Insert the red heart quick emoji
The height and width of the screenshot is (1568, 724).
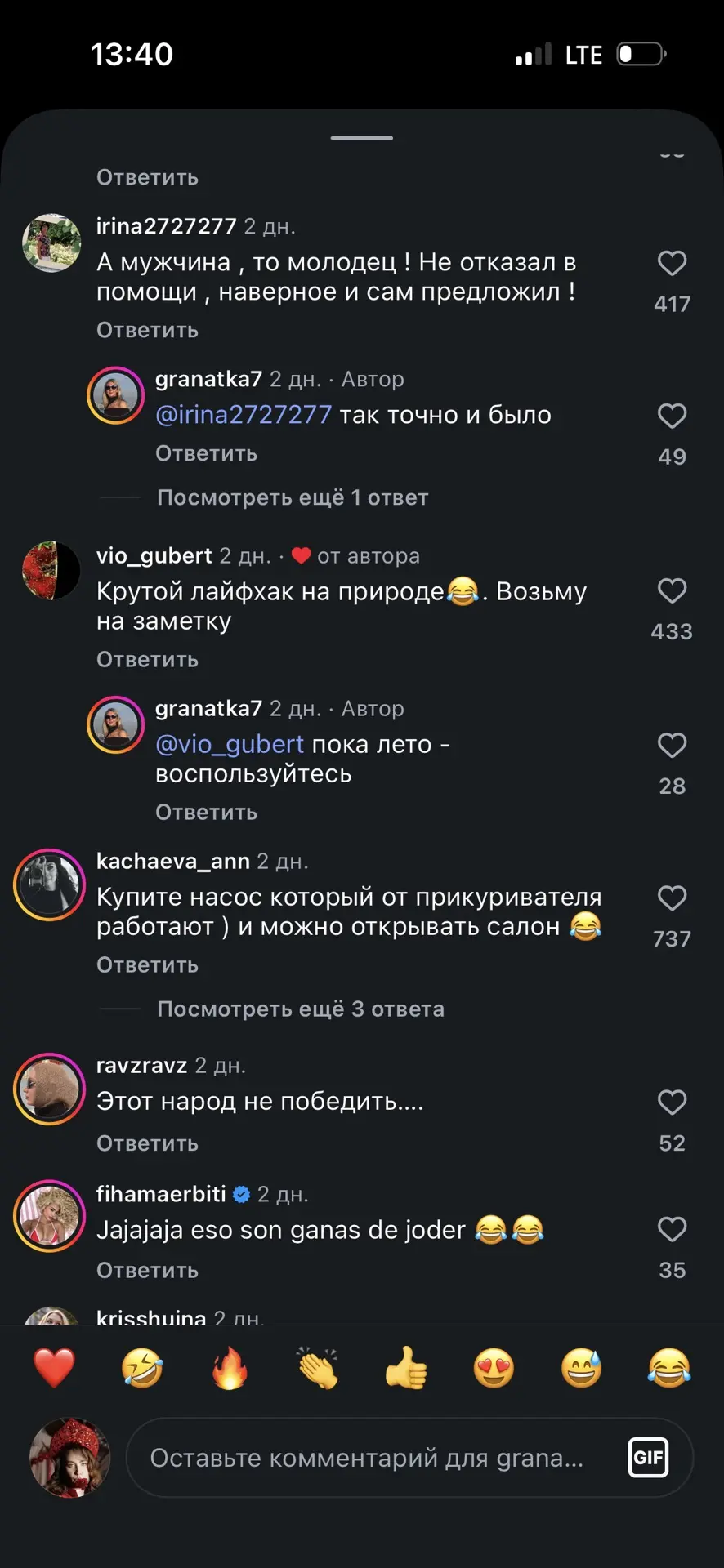pos(54,1368)
